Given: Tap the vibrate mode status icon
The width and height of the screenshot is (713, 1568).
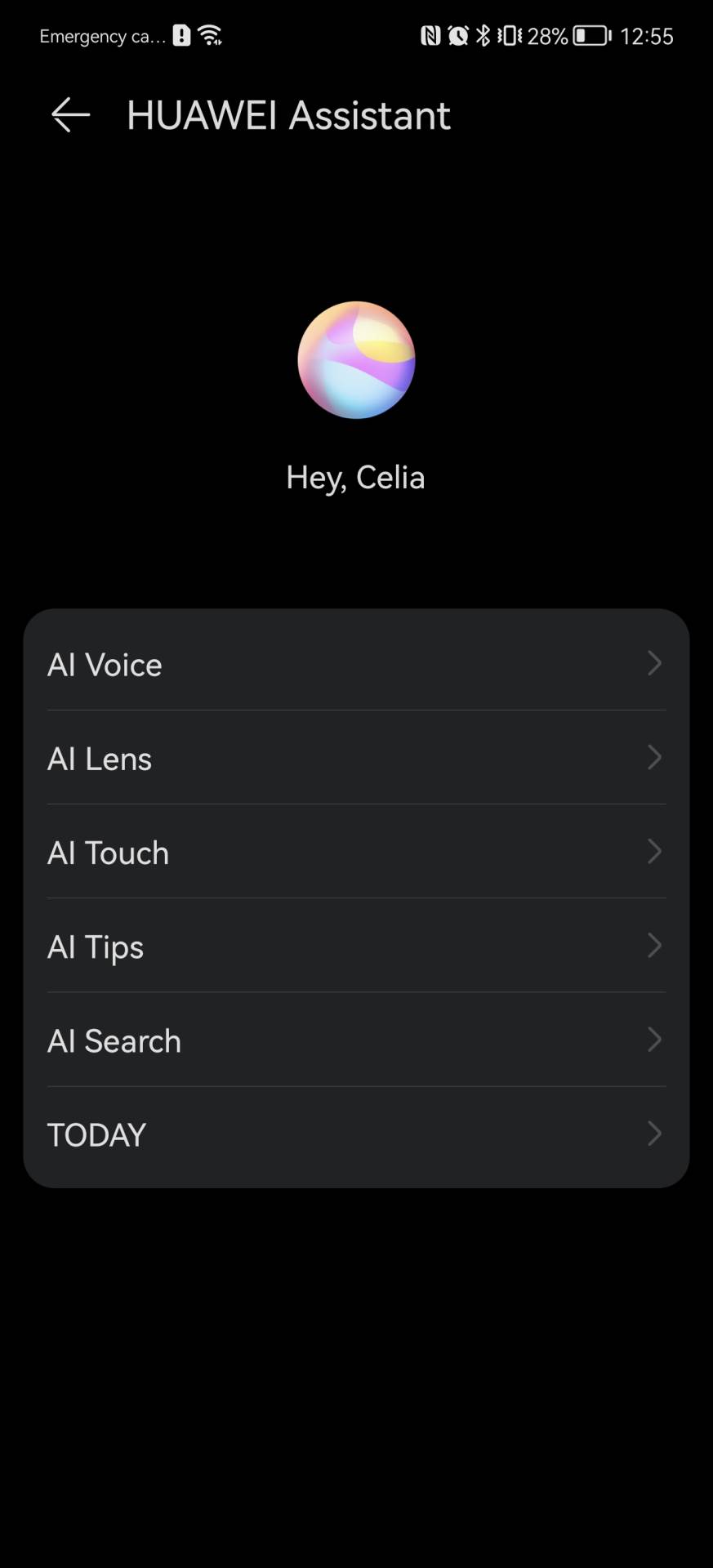Looking at the screenshot, I should [508, 35].
